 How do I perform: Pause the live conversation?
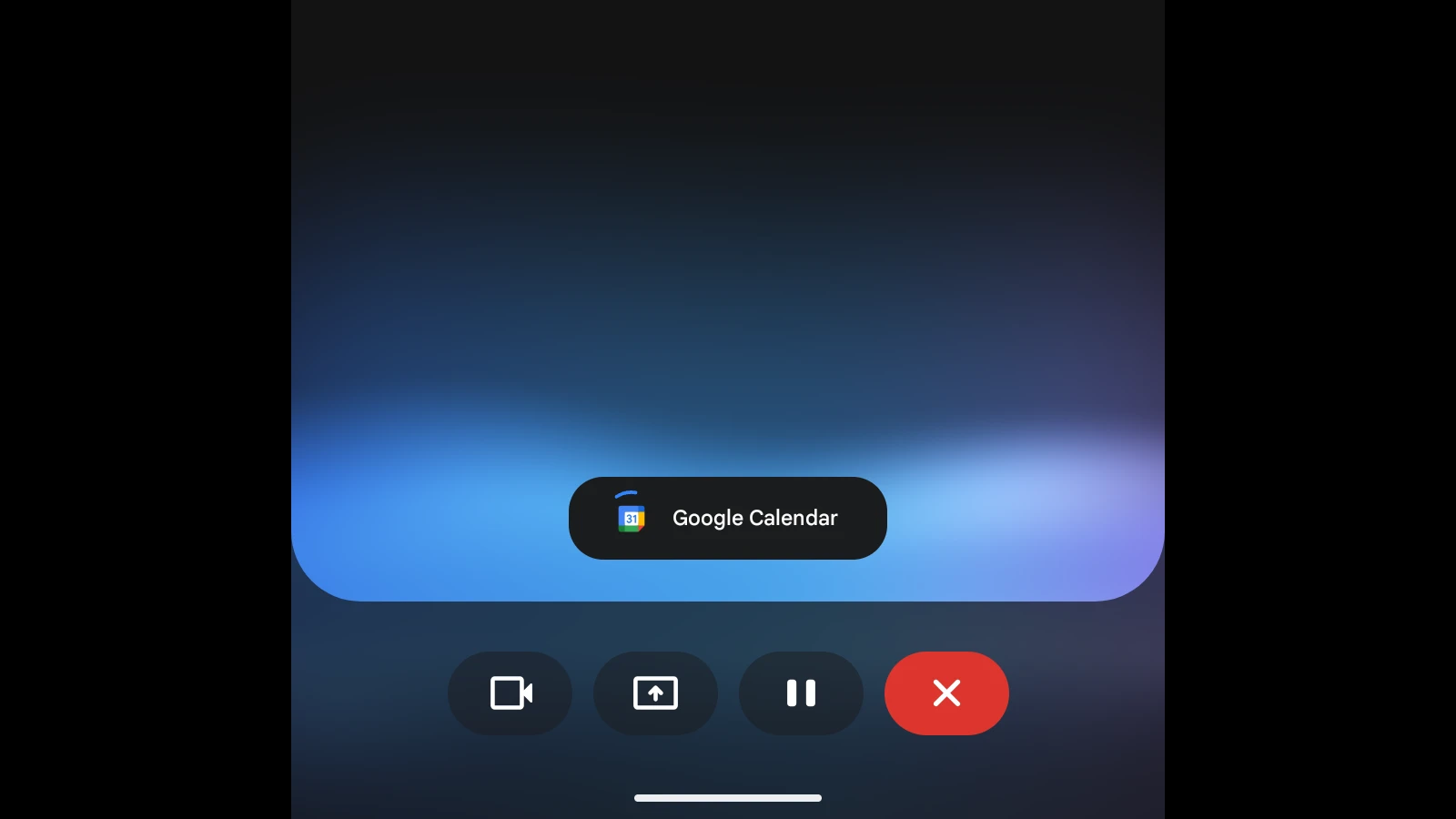(x=801, y=693)
